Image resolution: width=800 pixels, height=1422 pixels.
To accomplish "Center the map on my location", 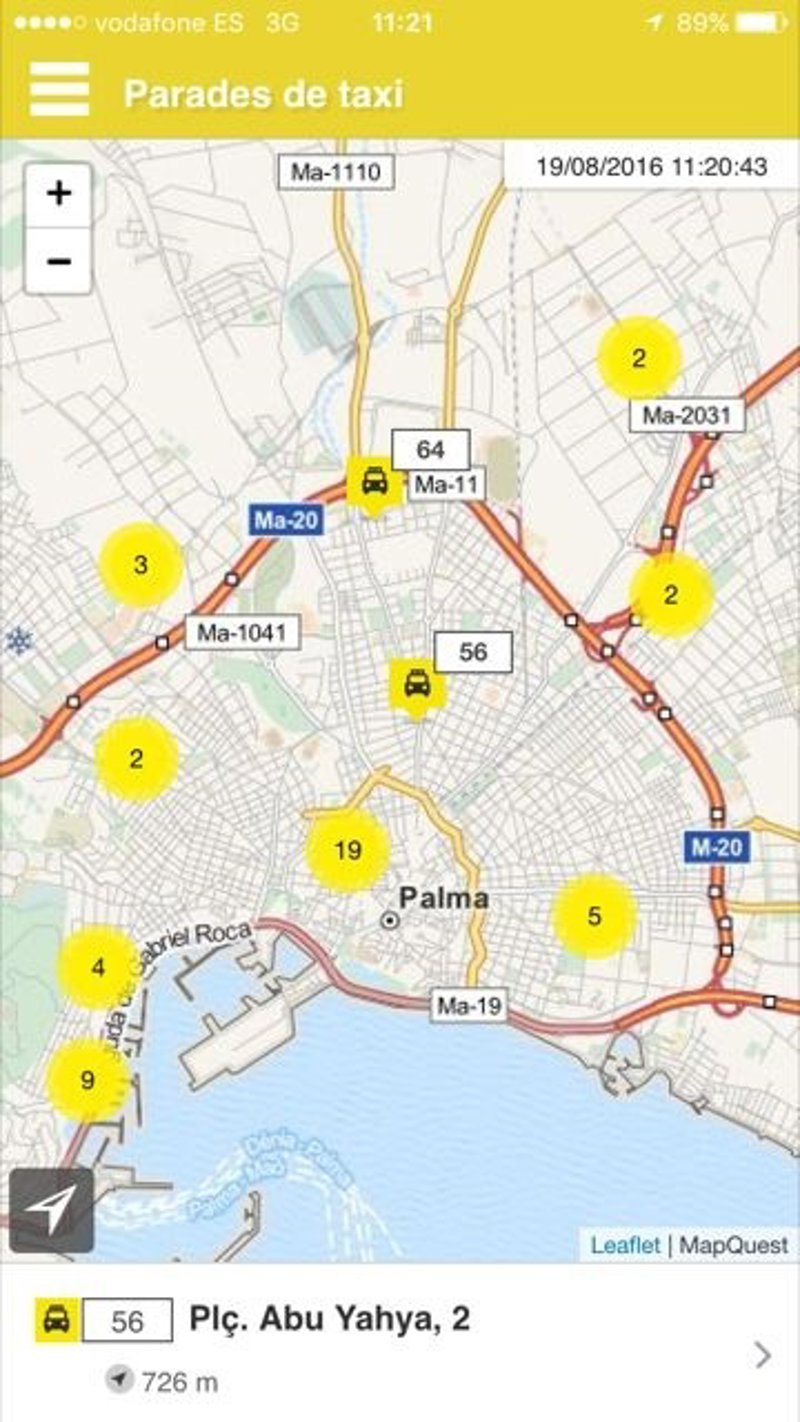I will point(51,1210).
